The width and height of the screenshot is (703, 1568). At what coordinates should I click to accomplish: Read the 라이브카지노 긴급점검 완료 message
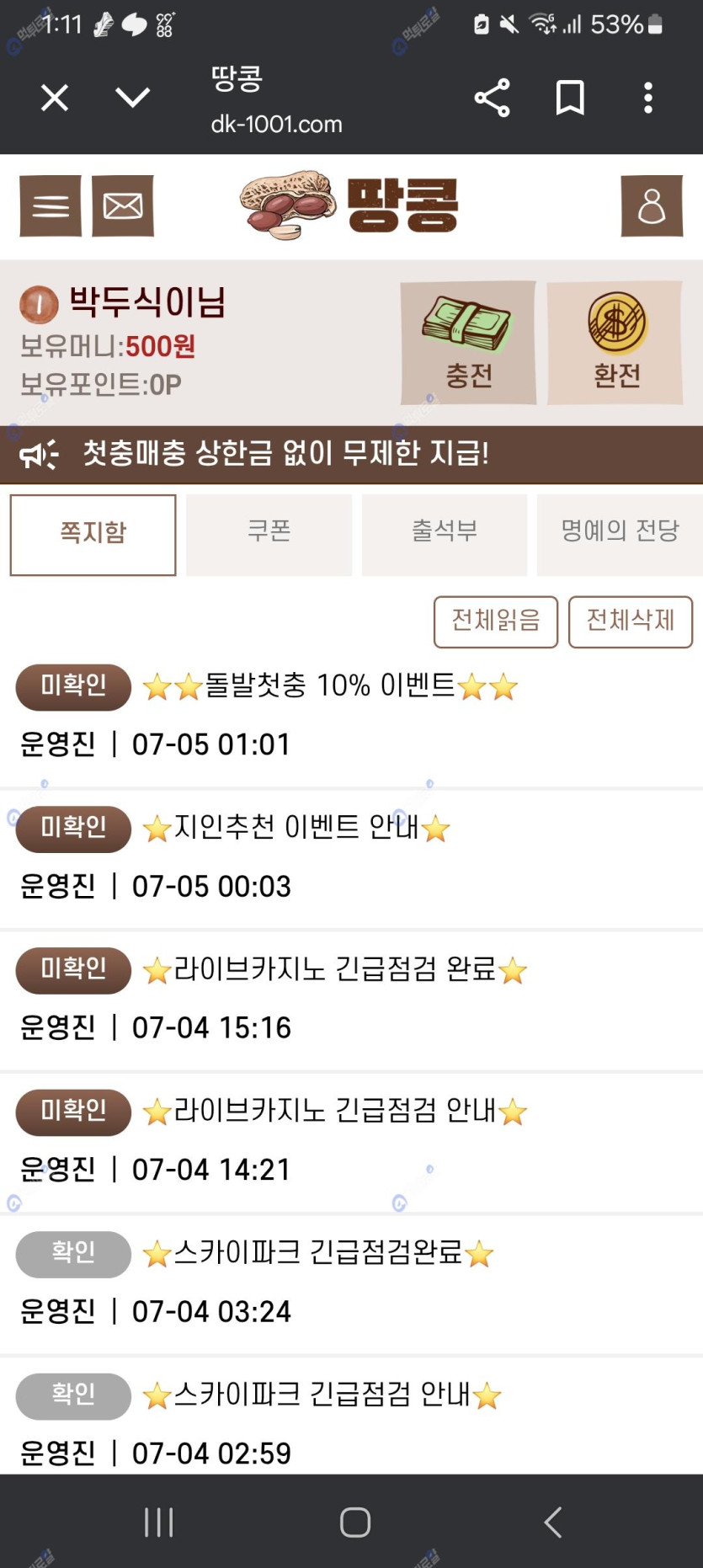pos(333,969)
